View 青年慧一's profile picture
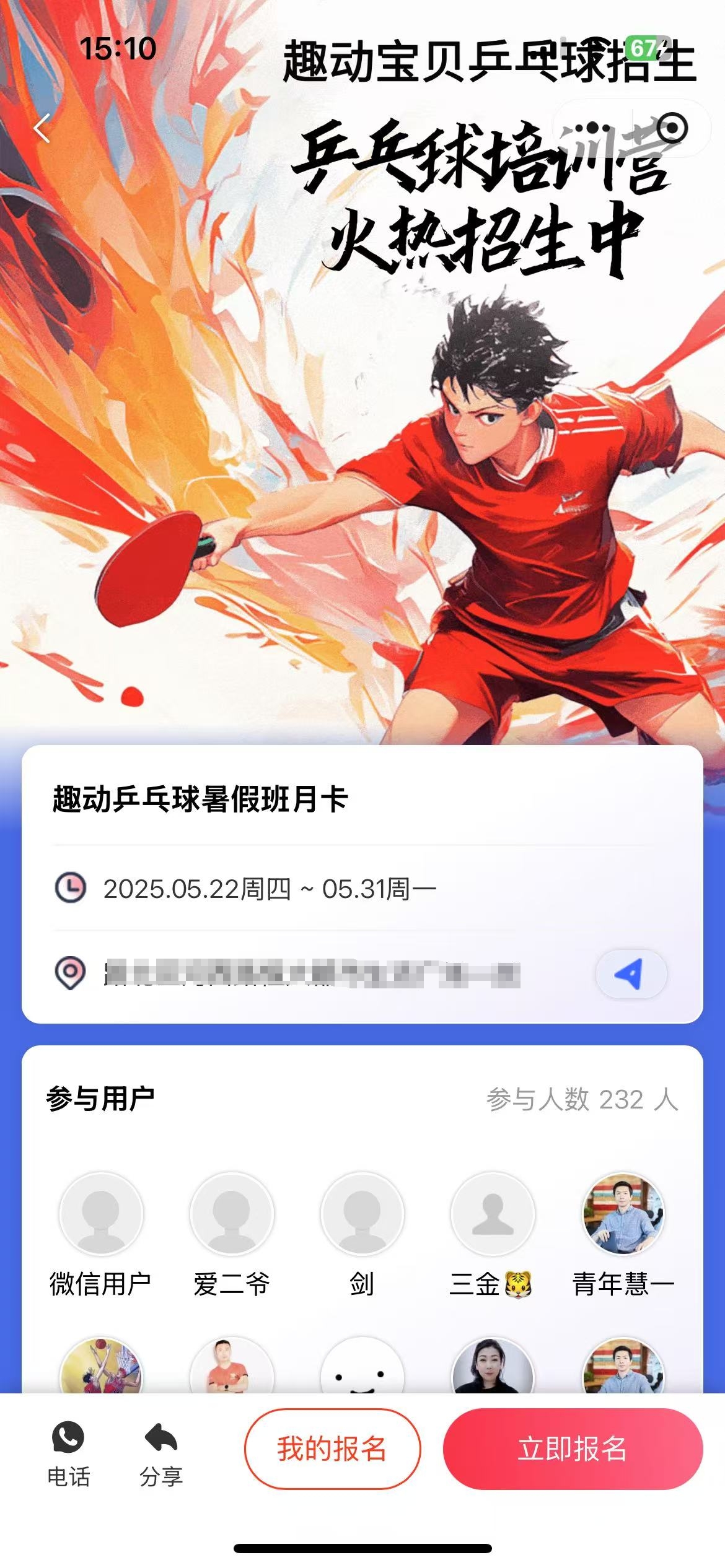 (623, 1214)
